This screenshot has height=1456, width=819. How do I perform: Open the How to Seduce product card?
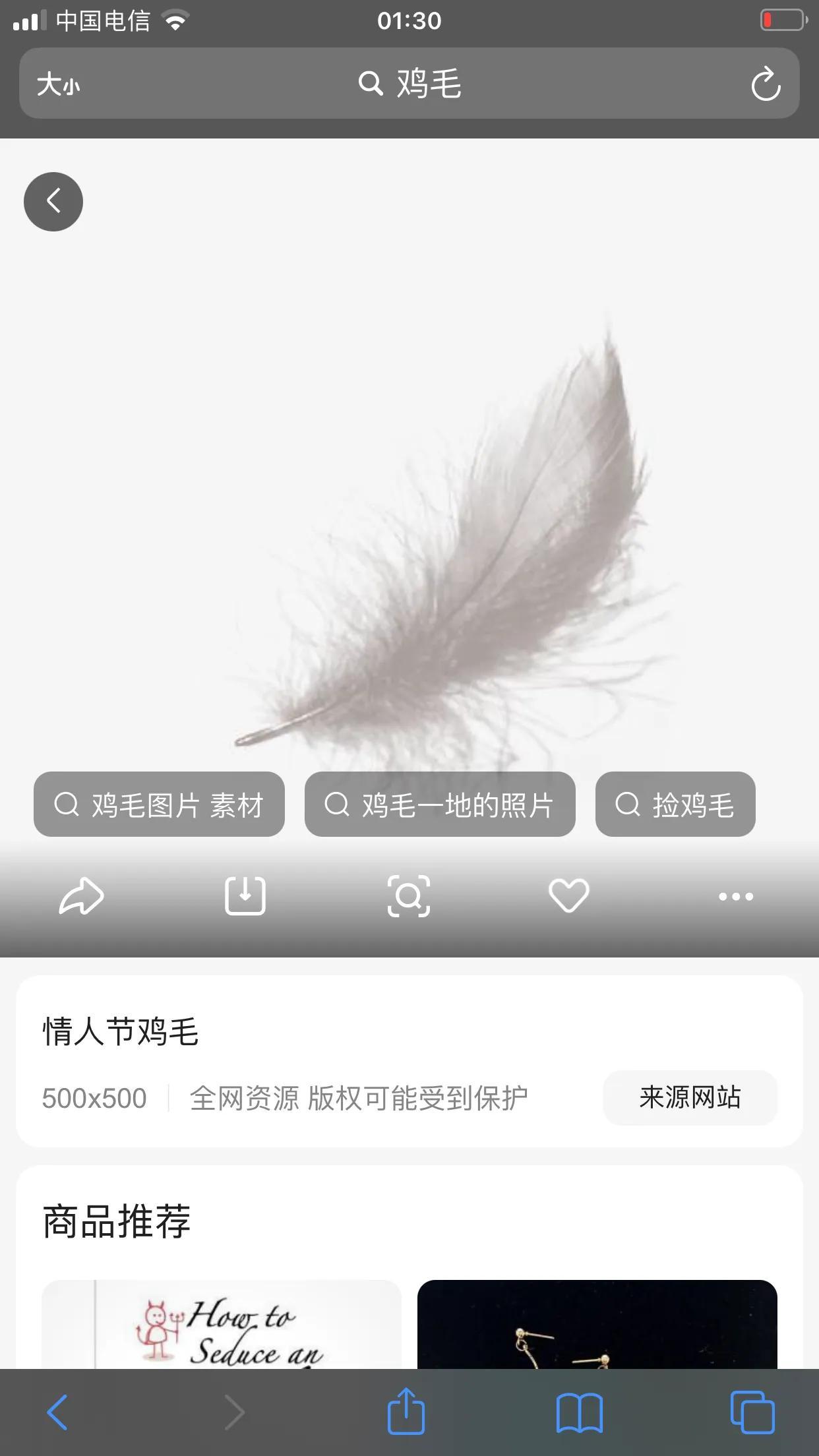(222, 1324)
